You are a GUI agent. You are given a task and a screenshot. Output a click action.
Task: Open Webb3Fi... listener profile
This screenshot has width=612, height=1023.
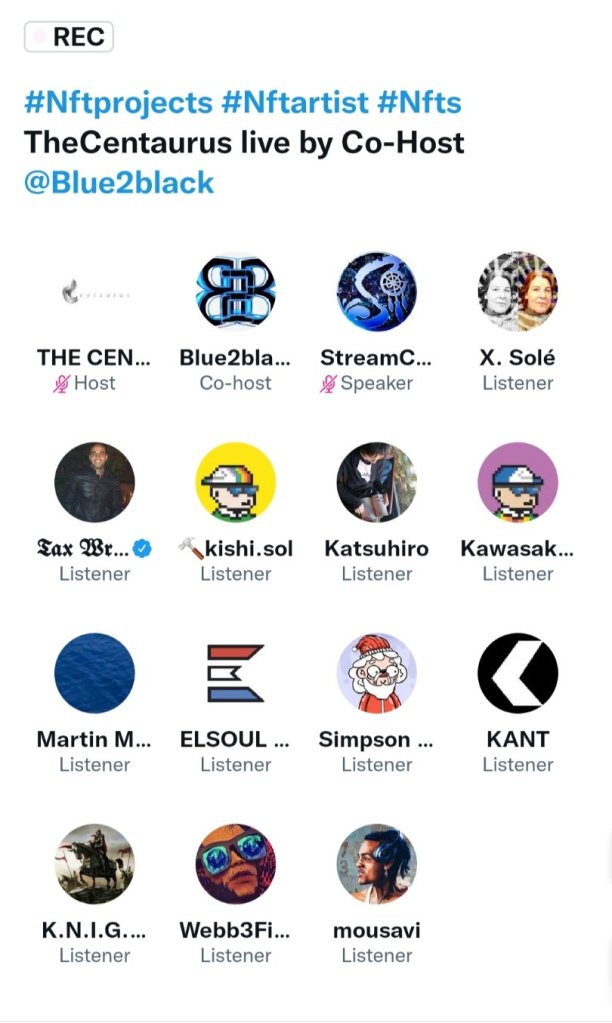tap(236, 864)
